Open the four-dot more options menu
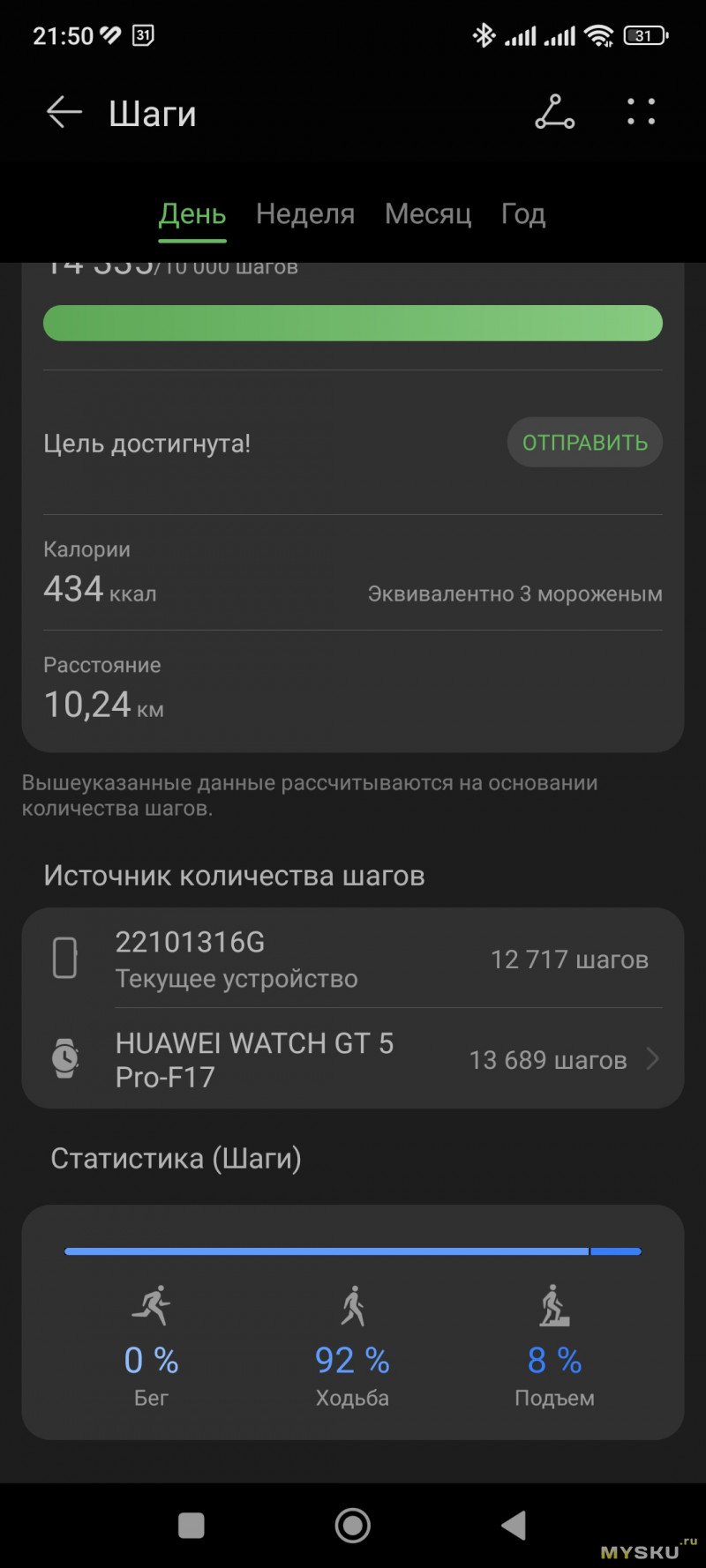Image resolution: width=706 pixels, height=1568 pixels. tap(642, 112)
